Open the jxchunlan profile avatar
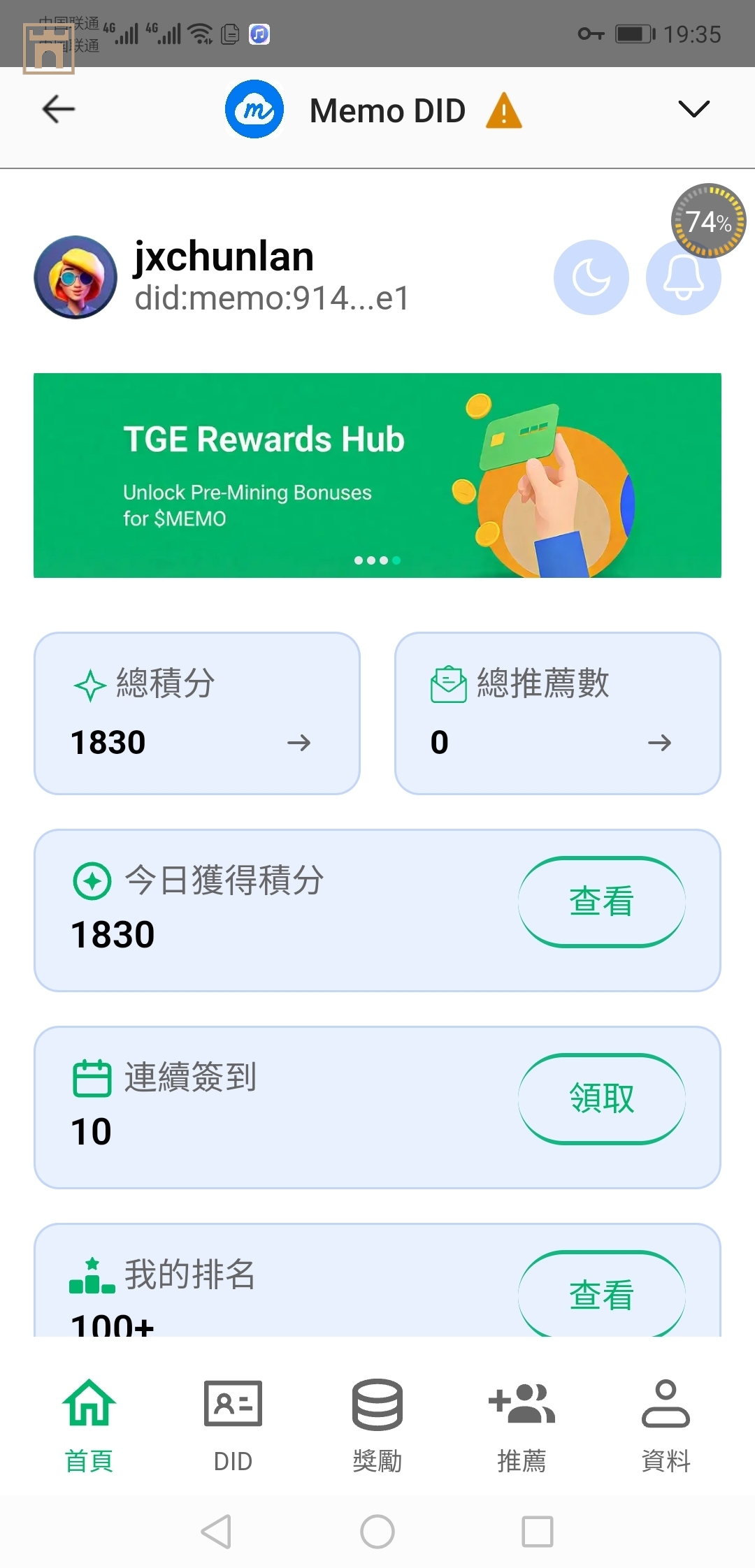This screenshot has width=755, height=1568. (75, 277)
